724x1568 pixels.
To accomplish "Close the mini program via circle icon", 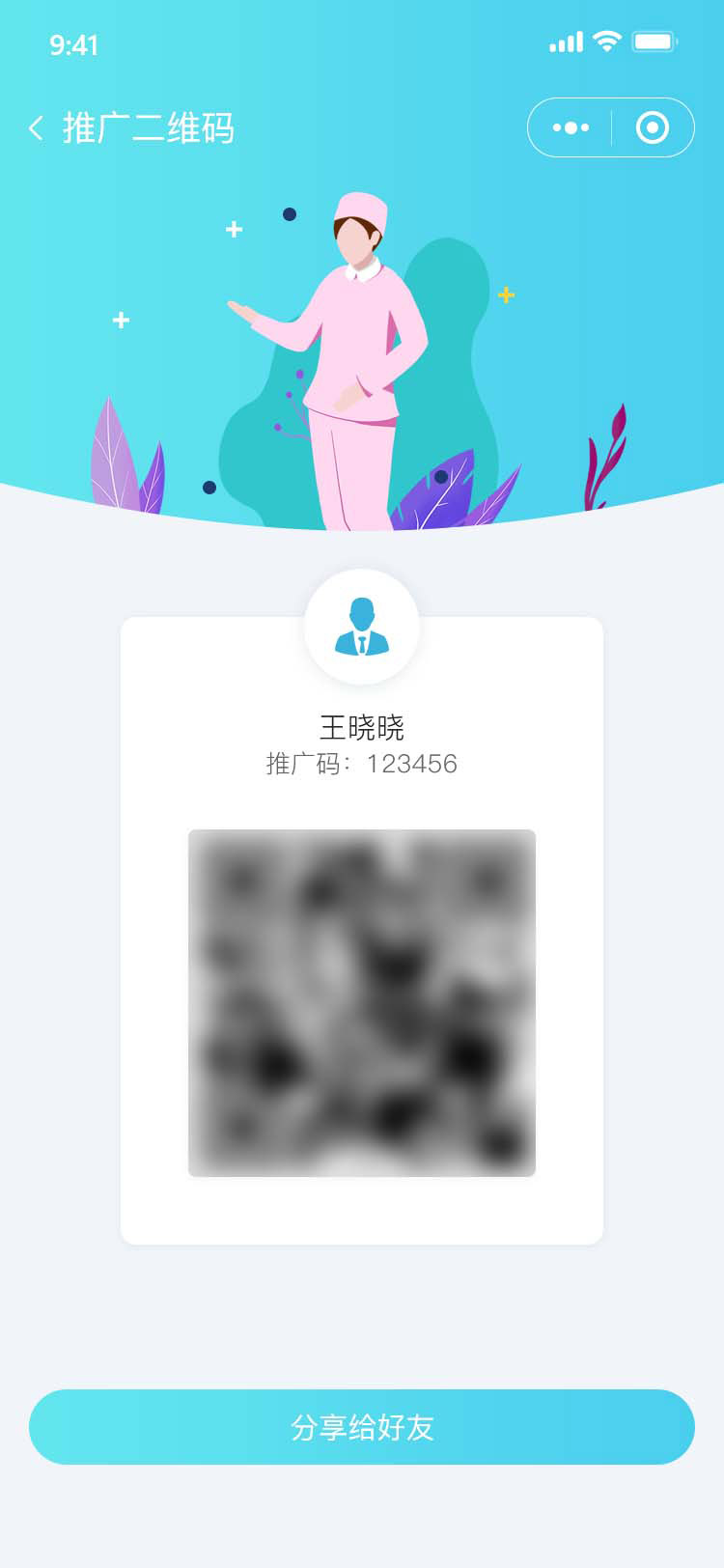I will 653,127.
